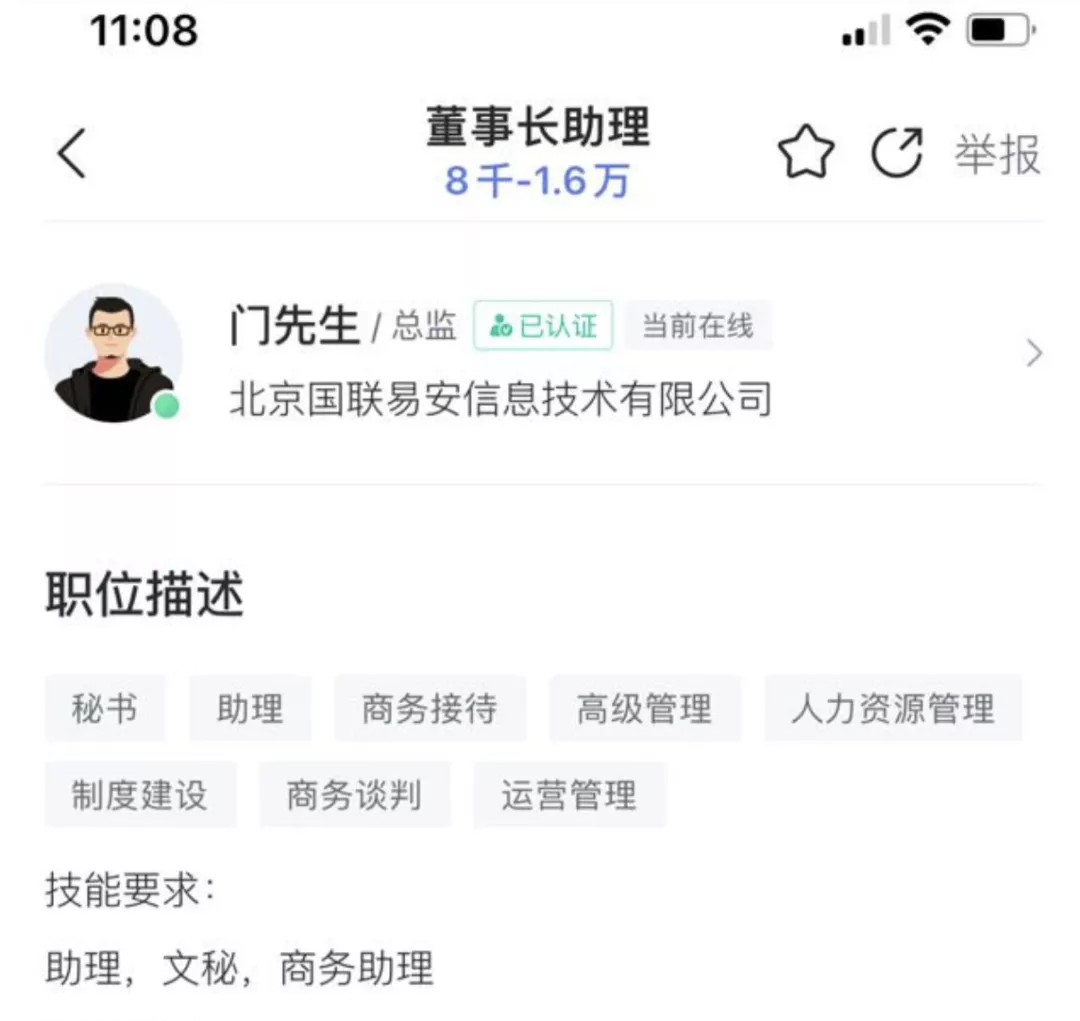Image resolution: width=1080 pixels, height=1021 pixels.
Task: Open recruiter 门先生's profile row
Action: (x=540, y=354)
